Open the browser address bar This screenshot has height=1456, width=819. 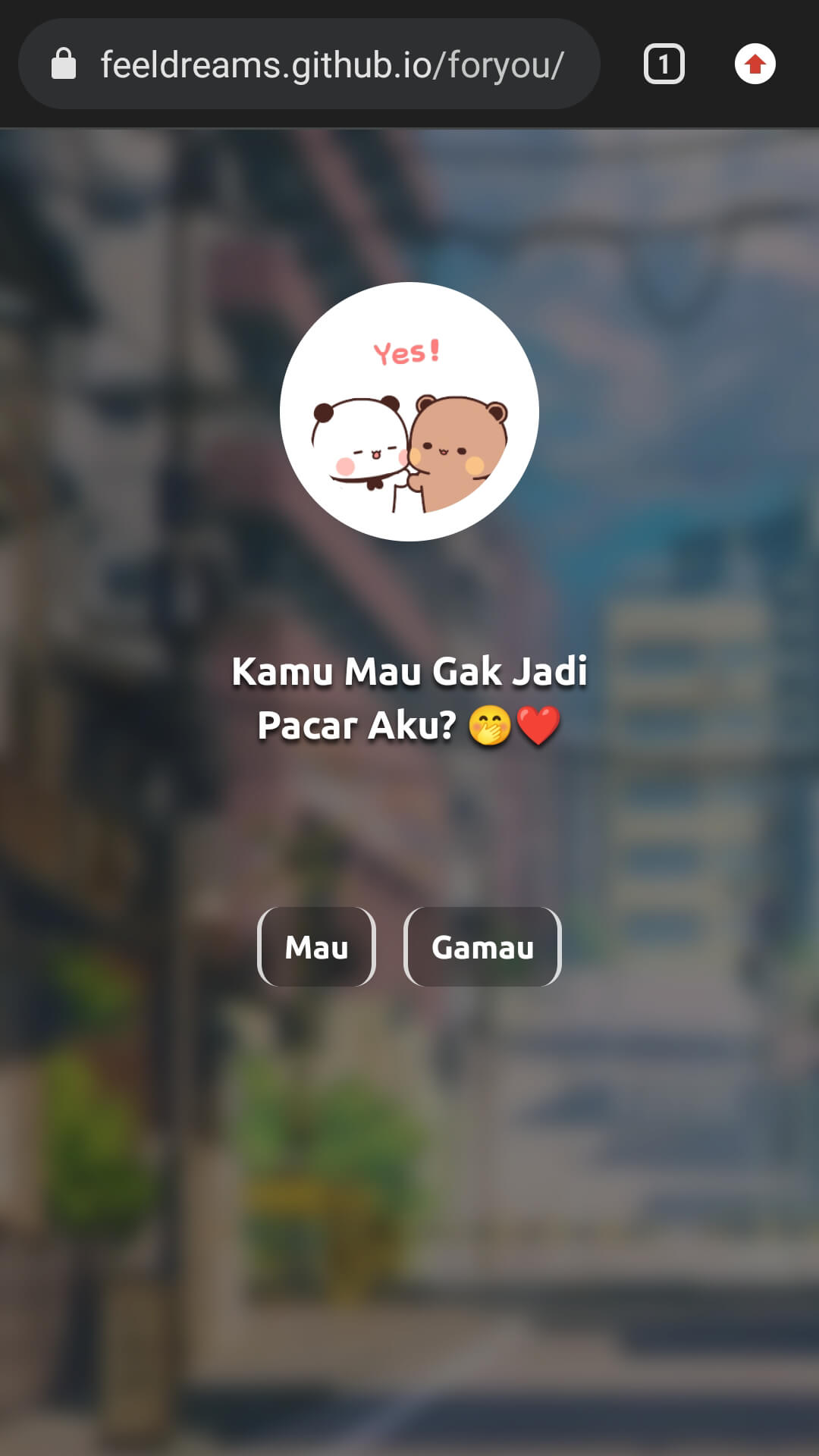(x=331, y=64)
